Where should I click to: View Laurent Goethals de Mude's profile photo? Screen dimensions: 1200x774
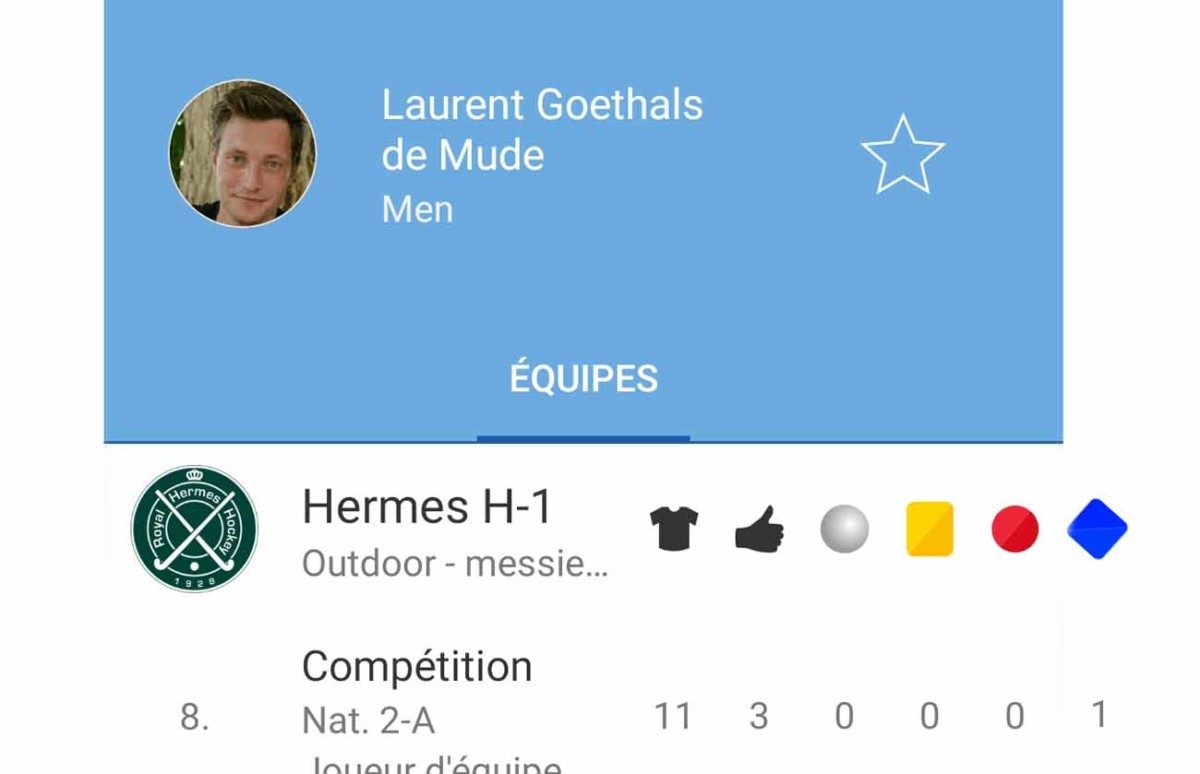(x=242, y=154)
